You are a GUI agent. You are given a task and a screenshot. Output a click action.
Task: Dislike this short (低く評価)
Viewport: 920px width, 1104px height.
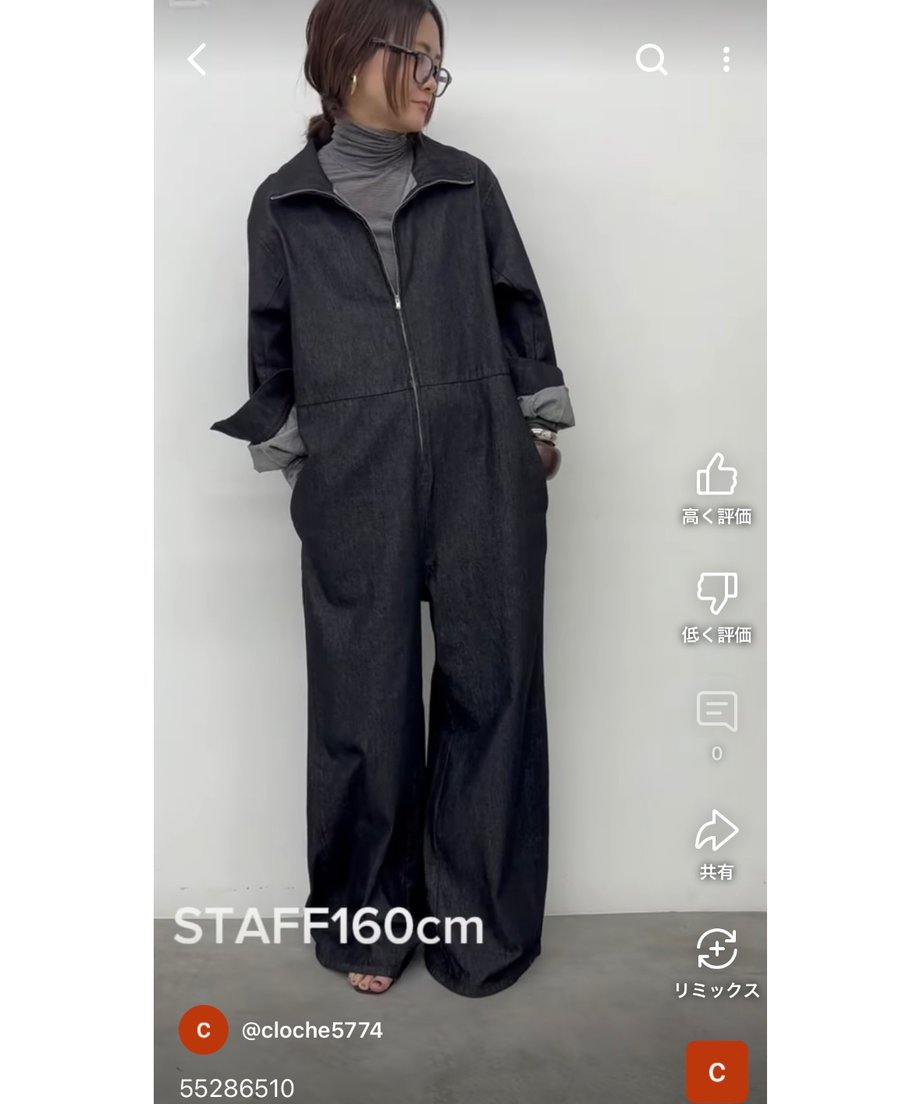(x=716, y=594)
